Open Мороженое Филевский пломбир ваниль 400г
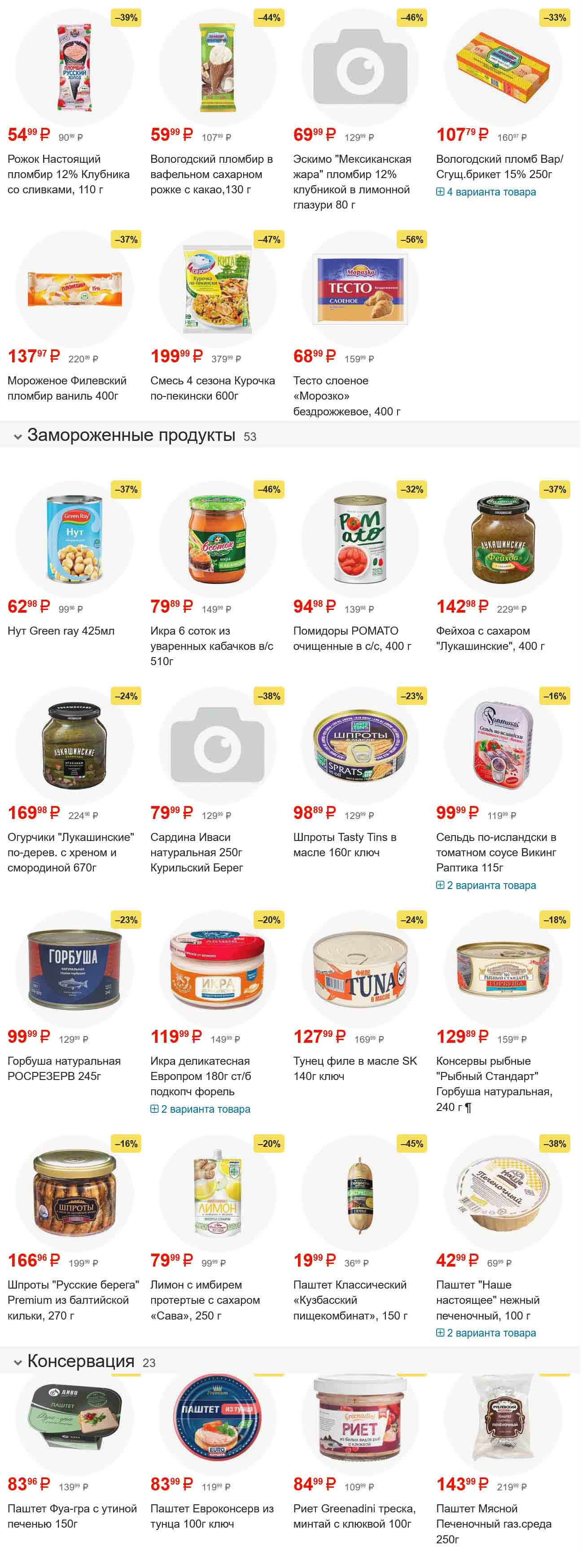This screenshot has width=586, height=1568. click(x=67, y=388)
